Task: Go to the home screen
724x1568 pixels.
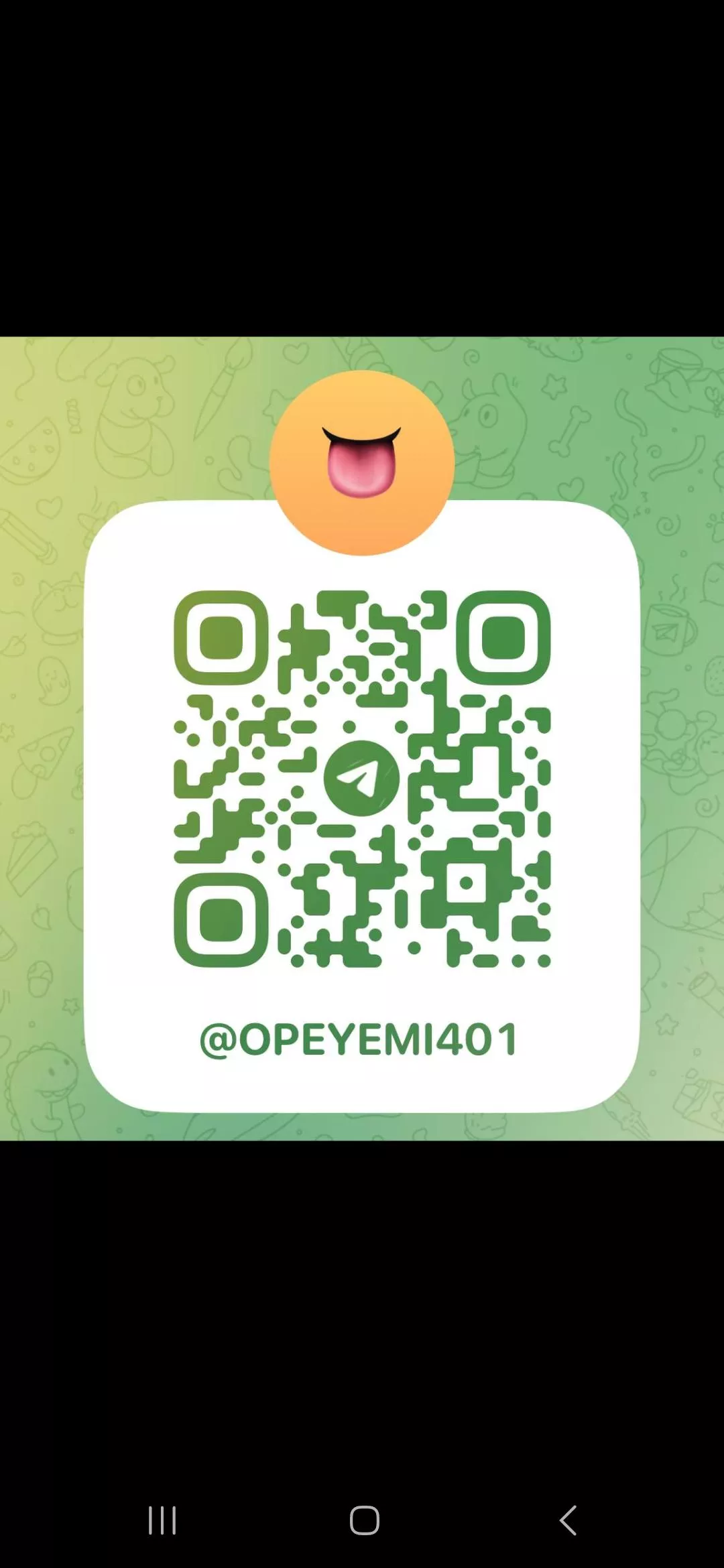Action: point(364,1520)
